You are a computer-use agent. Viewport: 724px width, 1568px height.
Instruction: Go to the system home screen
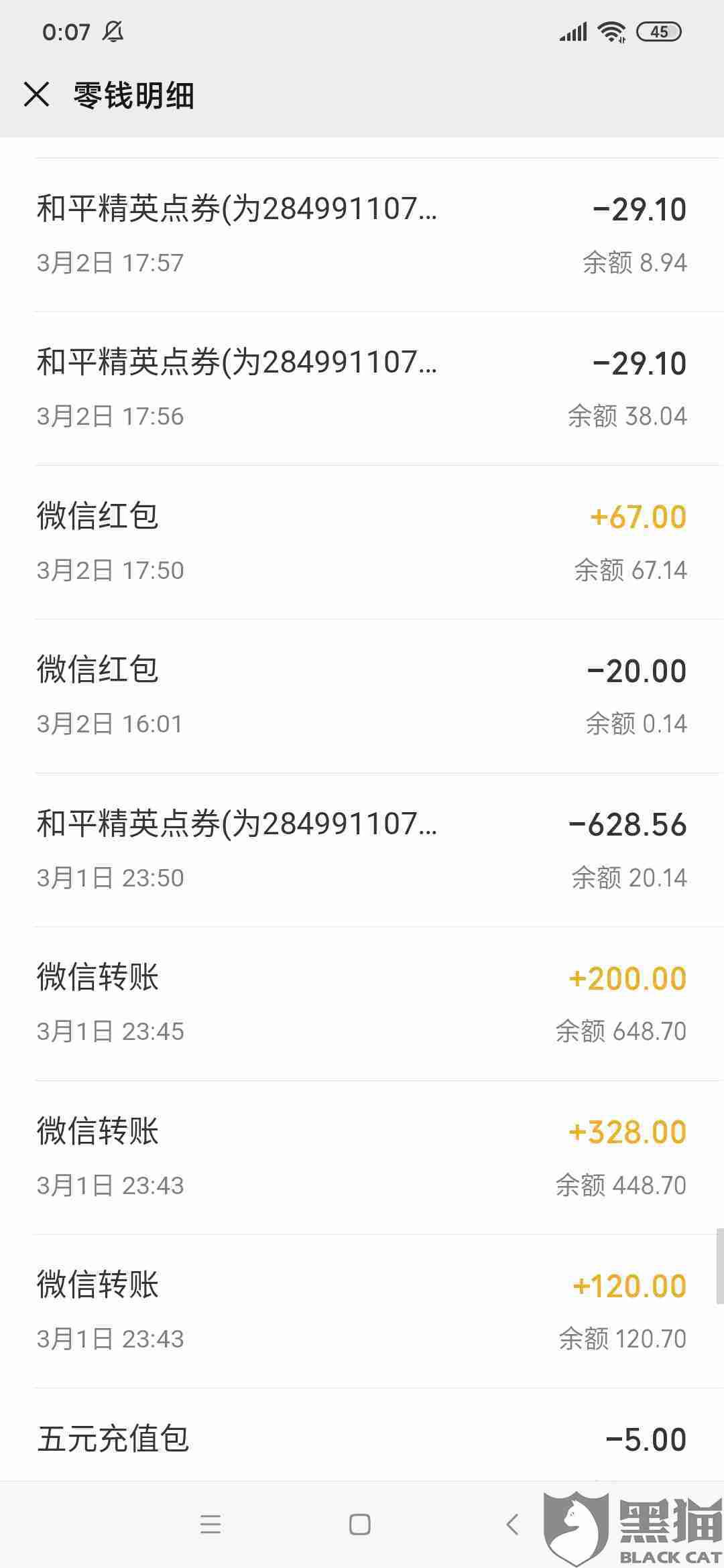coord(360,1524)
